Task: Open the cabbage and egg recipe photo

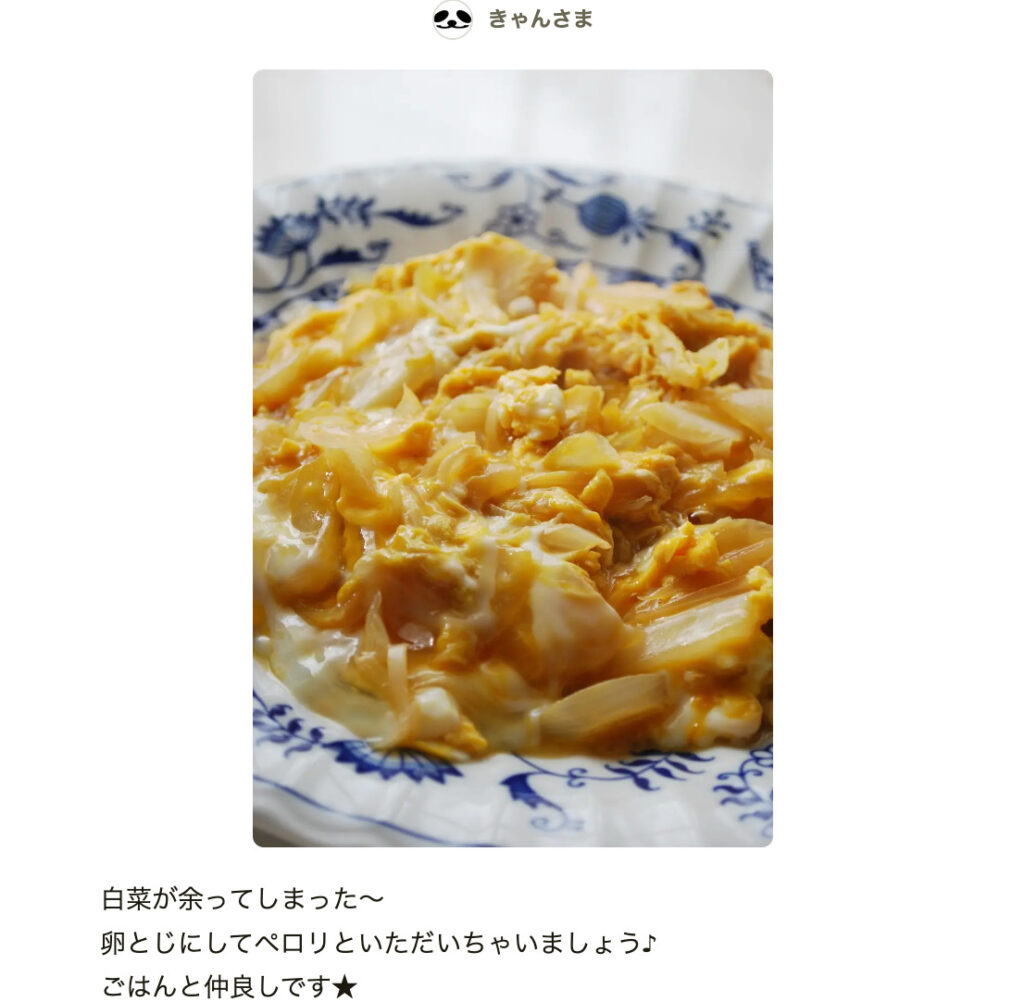Action: click(x=512, y=458)
